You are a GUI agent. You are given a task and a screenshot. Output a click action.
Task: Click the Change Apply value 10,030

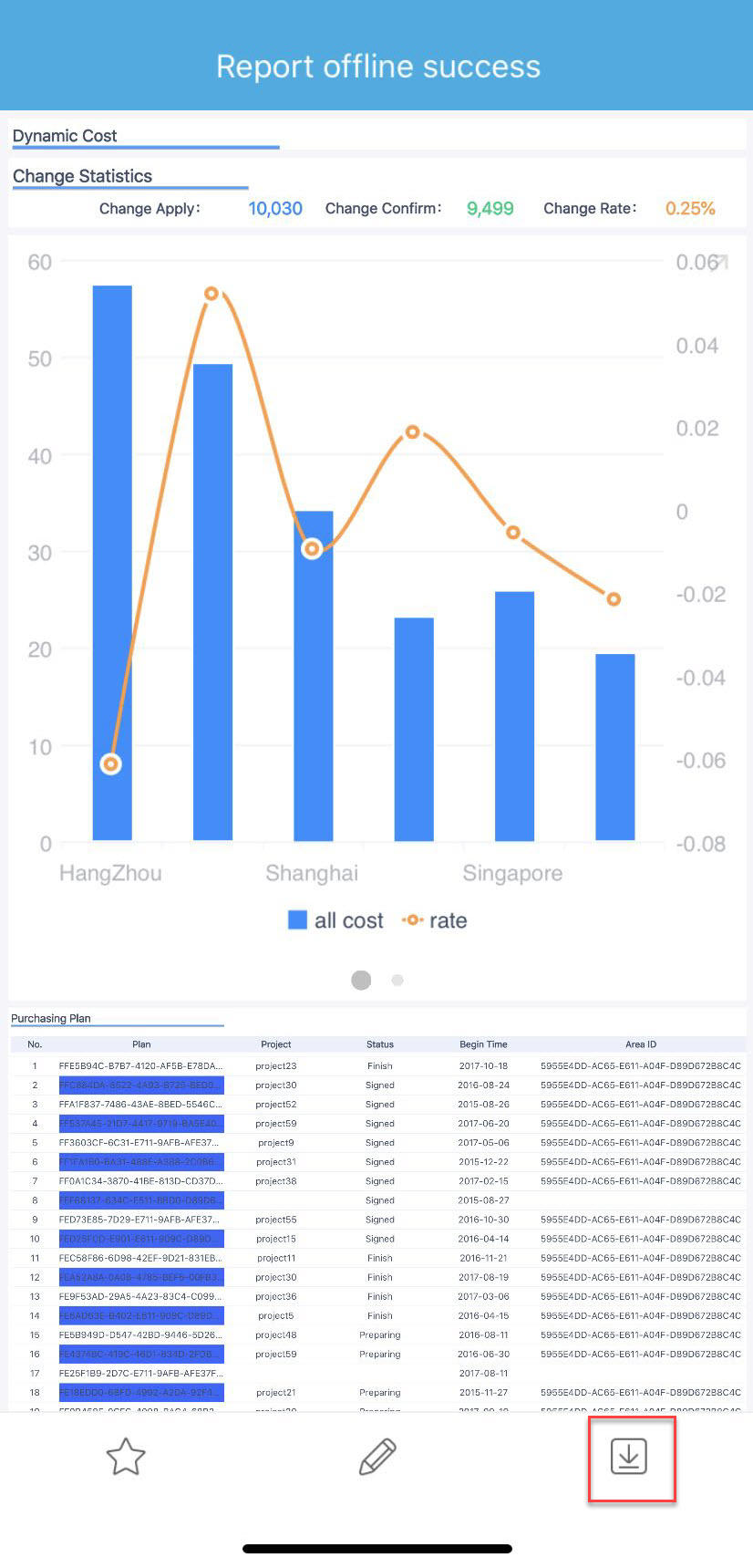(274, 208)
